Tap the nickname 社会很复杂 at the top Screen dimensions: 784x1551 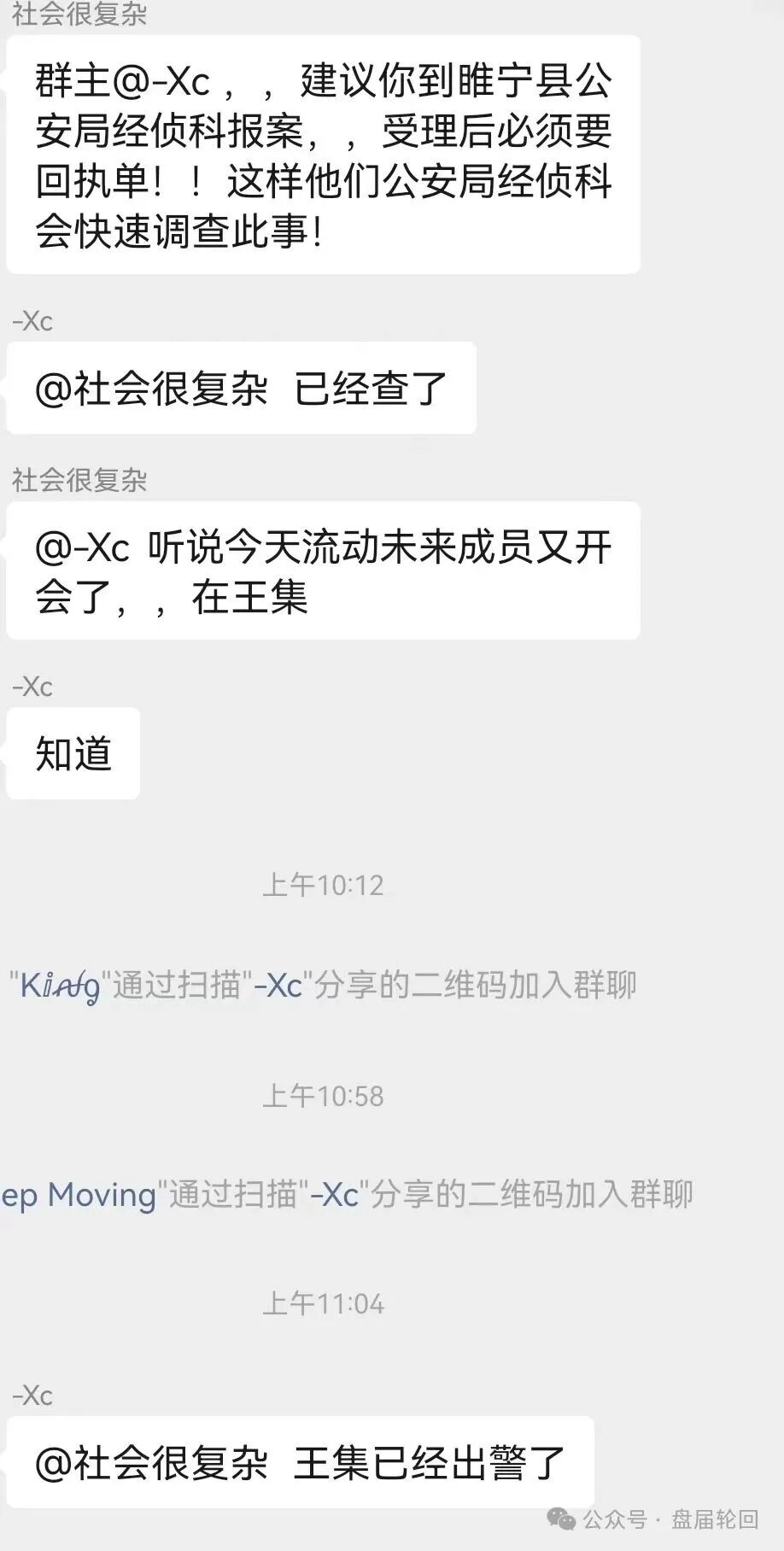(77, 14)
